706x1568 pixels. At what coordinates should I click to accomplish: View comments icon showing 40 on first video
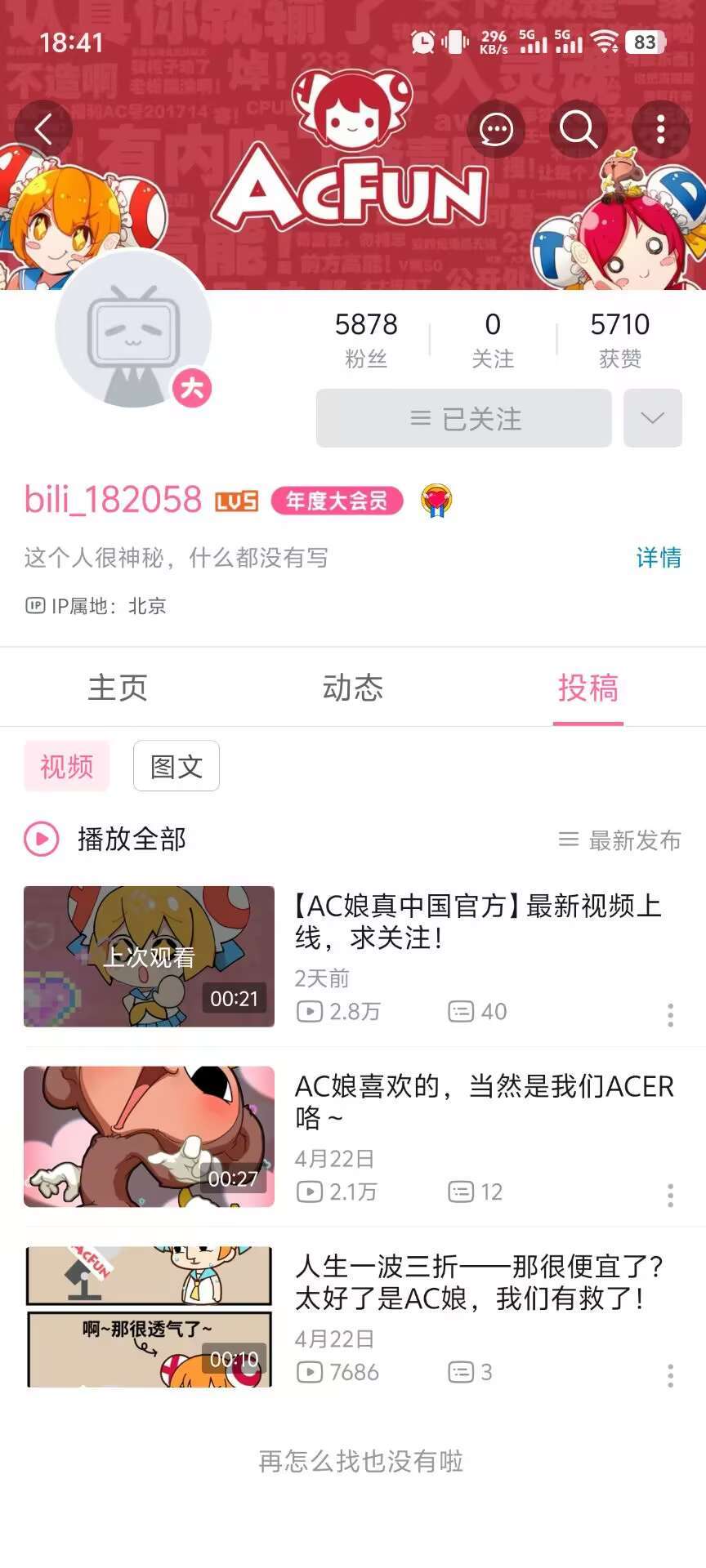pyautogui.click(x=462, y=1011)
